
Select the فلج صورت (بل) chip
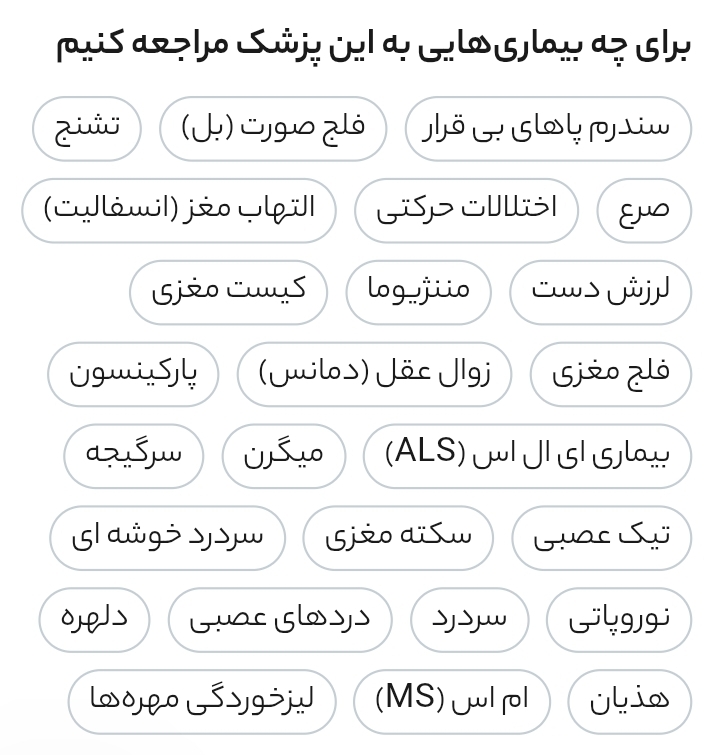[273, 128]
